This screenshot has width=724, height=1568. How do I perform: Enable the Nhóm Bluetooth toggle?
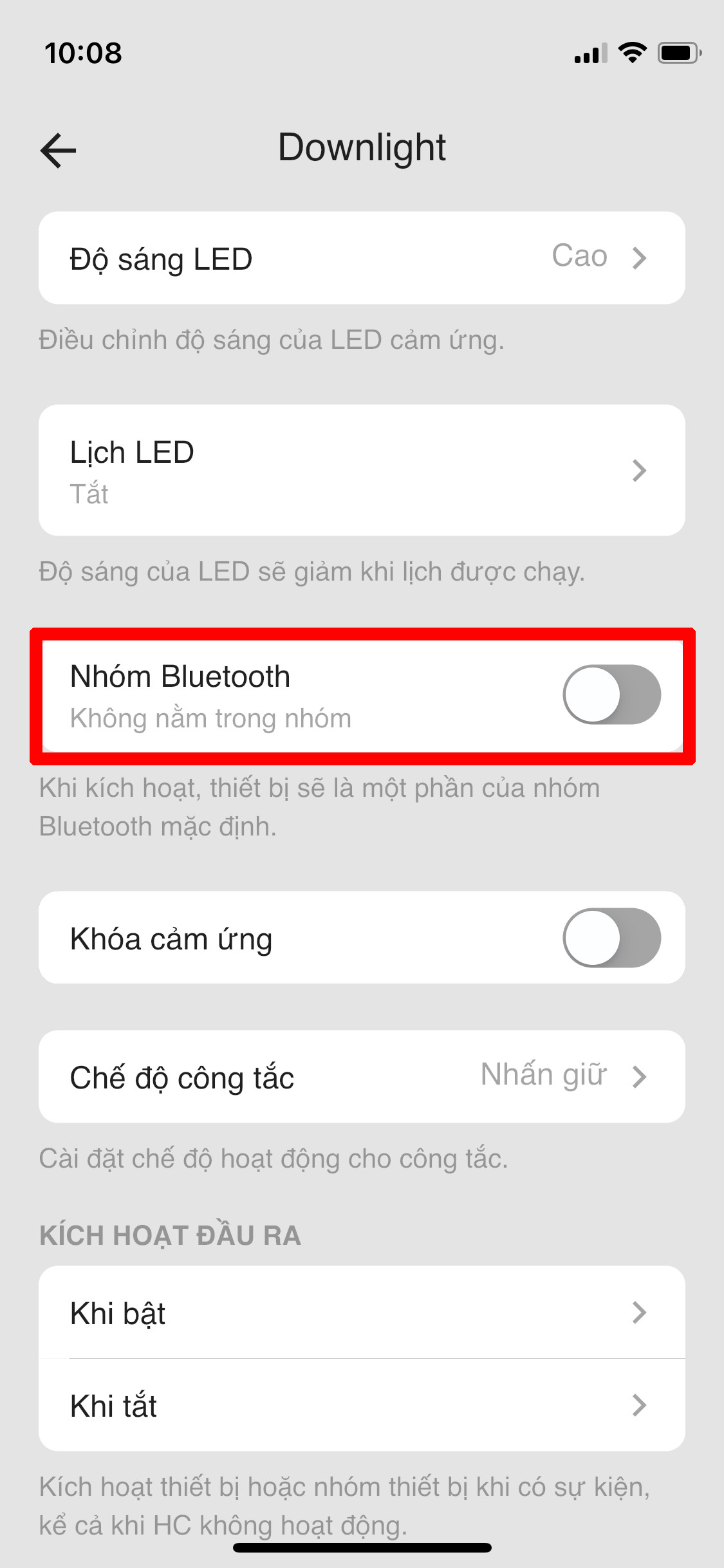pos(611,695)
